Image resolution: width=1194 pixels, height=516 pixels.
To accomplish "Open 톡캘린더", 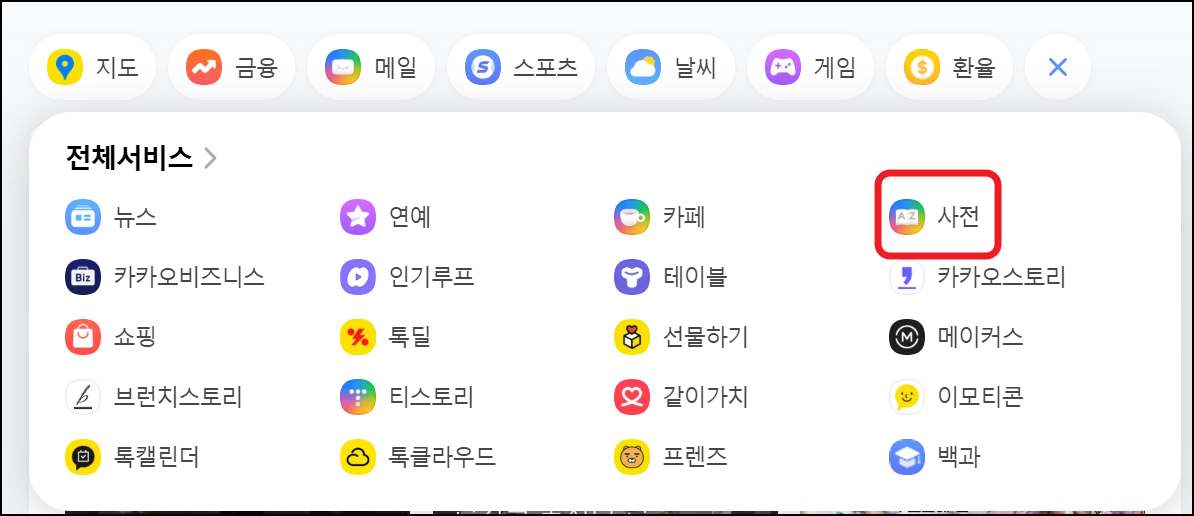I will (x=132, y=457).
